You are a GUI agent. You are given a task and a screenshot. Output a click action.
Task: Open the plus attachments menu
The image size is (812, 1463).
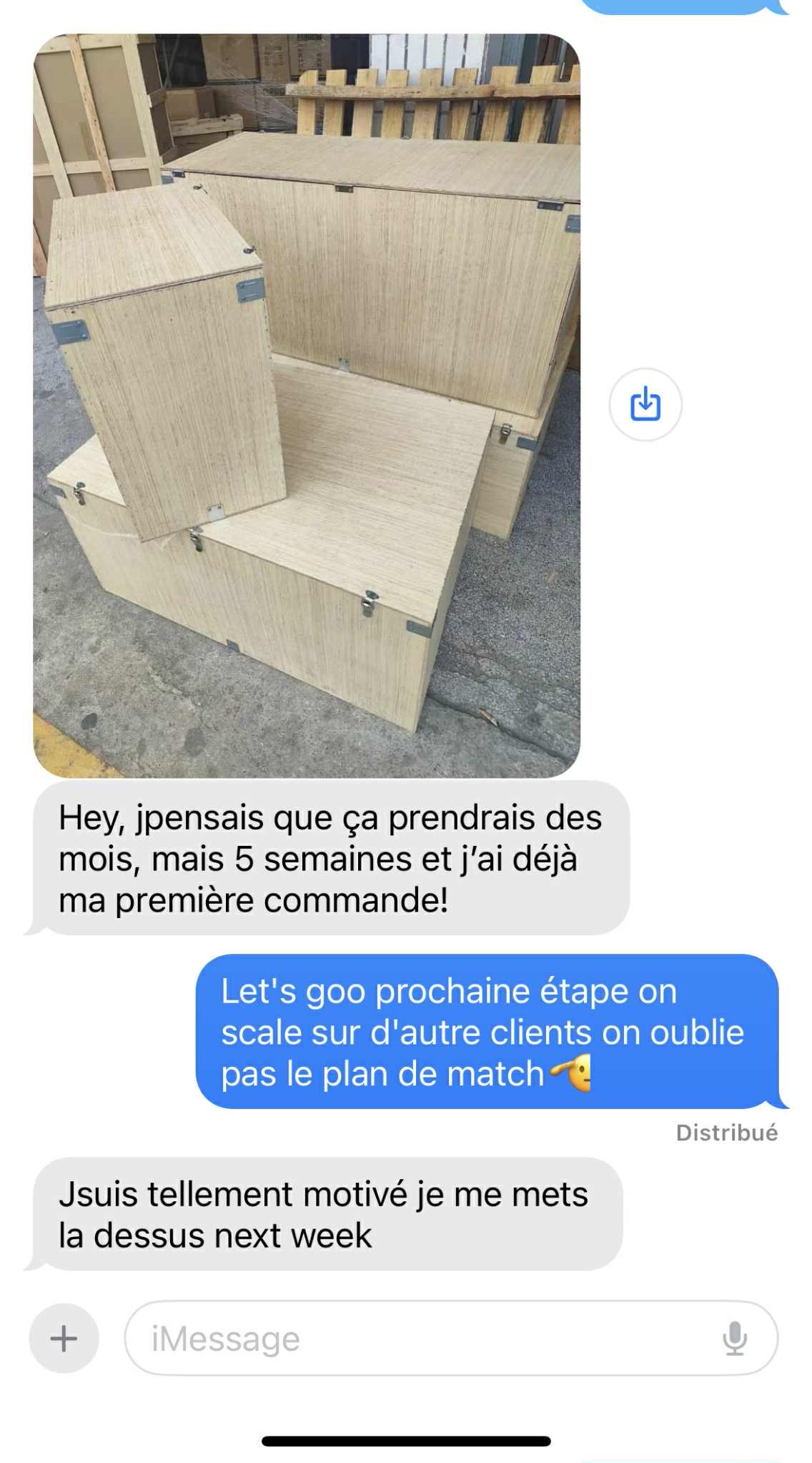pos(64,1338)
